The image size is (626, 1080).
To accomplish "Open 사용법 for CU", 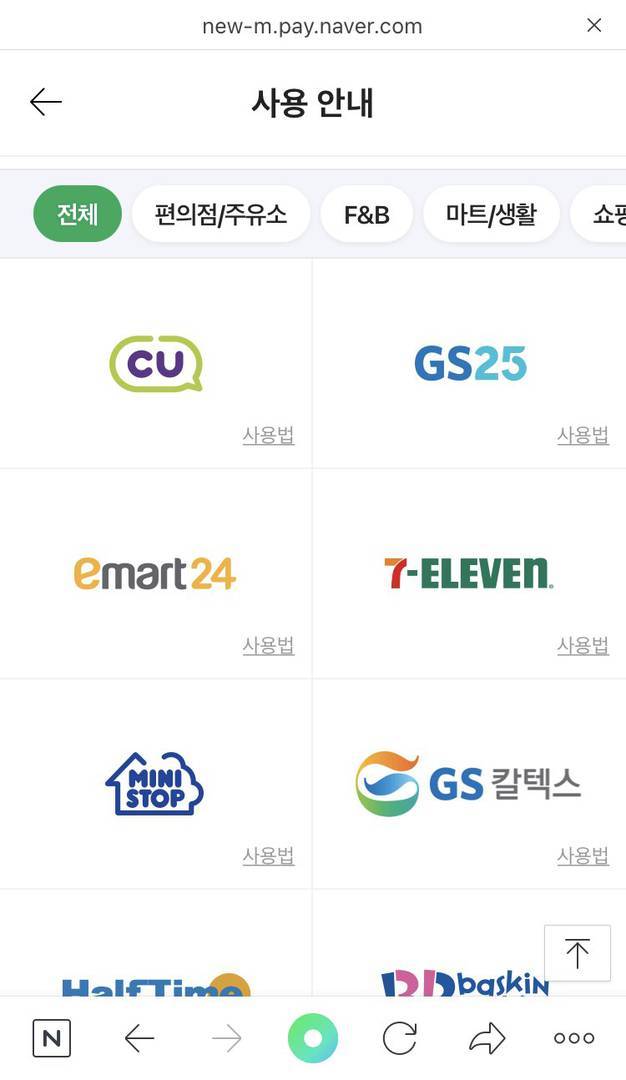I will coord(268,435).
